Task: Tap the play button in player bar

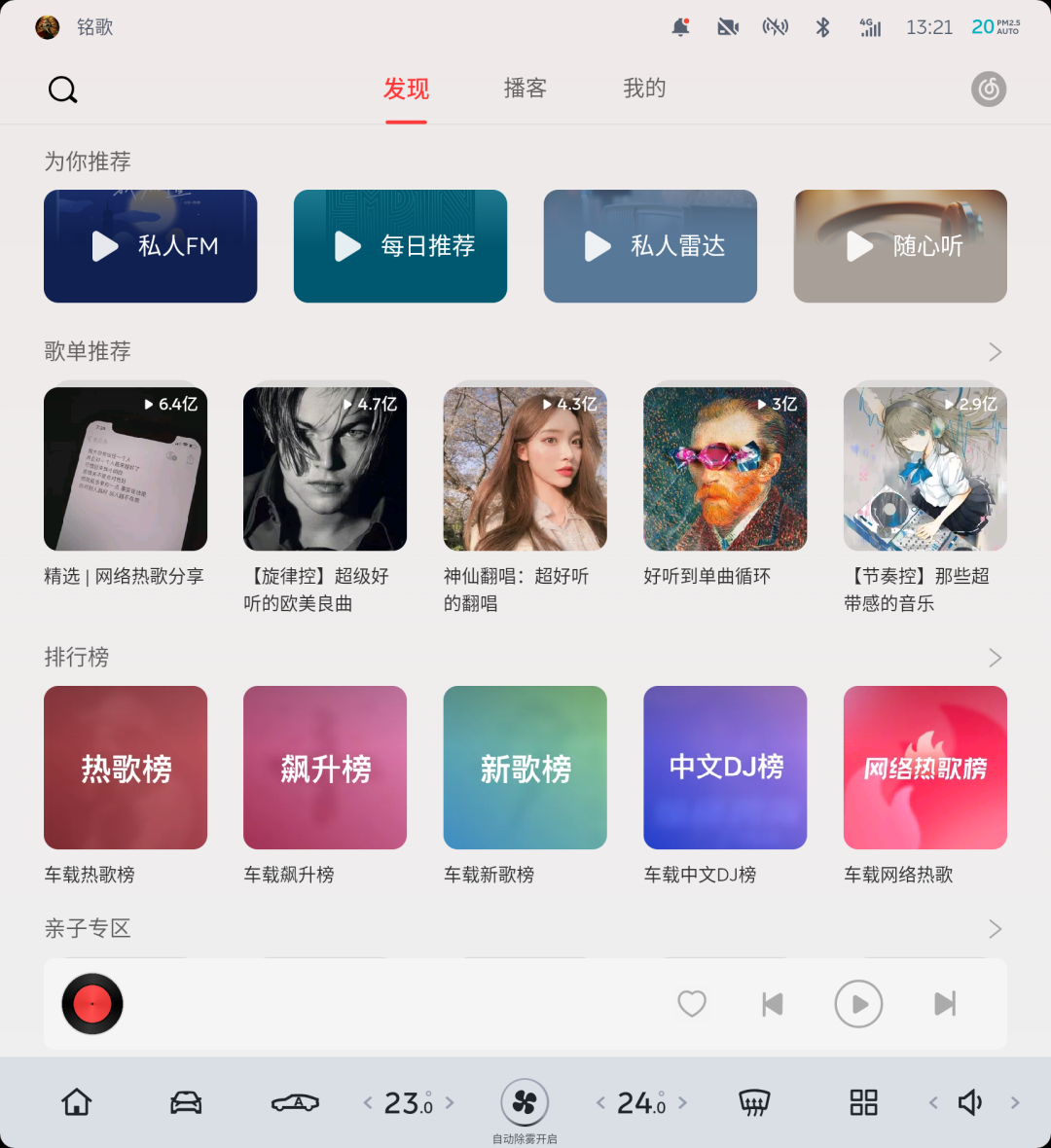Action: (x=858, y=1004)
